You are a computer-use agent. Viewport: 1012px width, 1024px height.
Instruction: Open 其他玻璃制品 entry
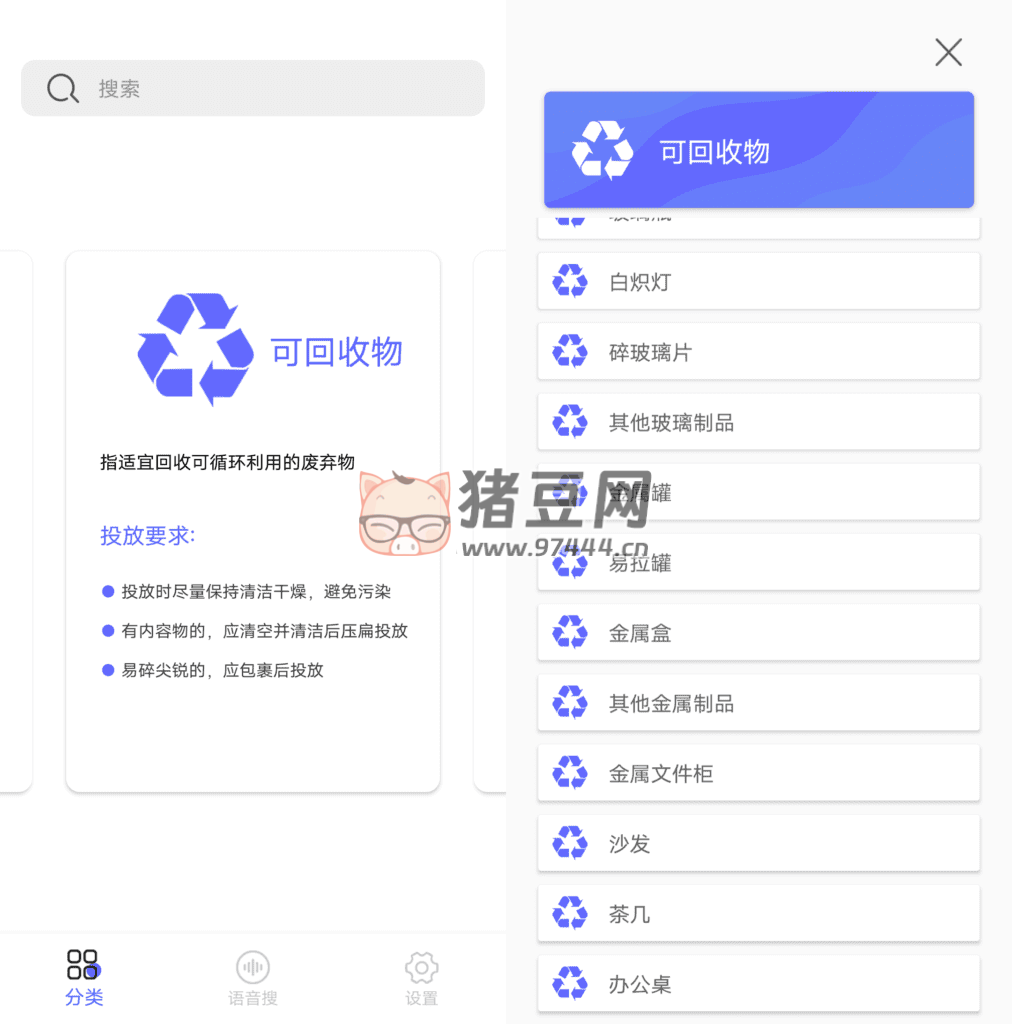[758, 422]
